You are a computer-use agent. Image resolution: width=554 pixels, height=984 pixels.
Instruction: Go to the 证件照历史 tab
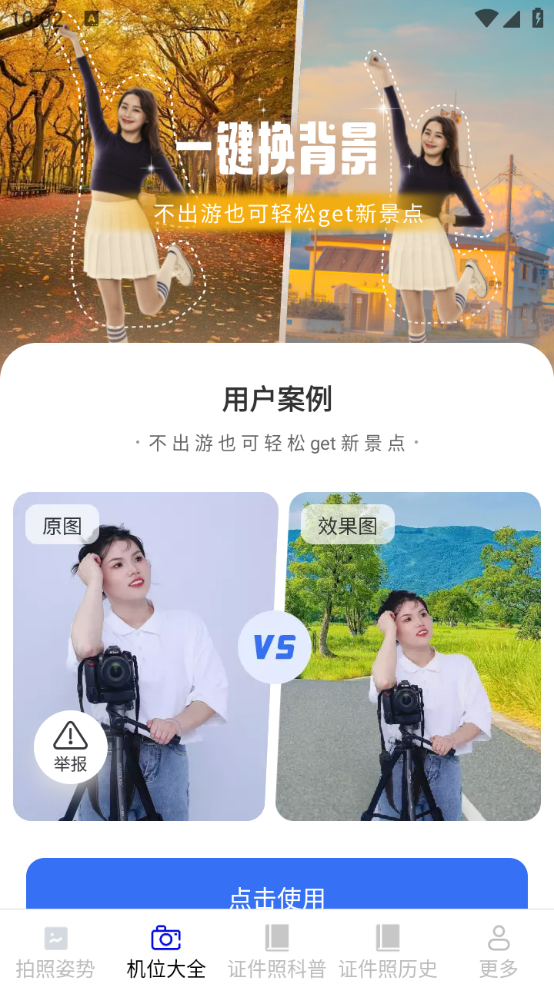tap(388, 950)
